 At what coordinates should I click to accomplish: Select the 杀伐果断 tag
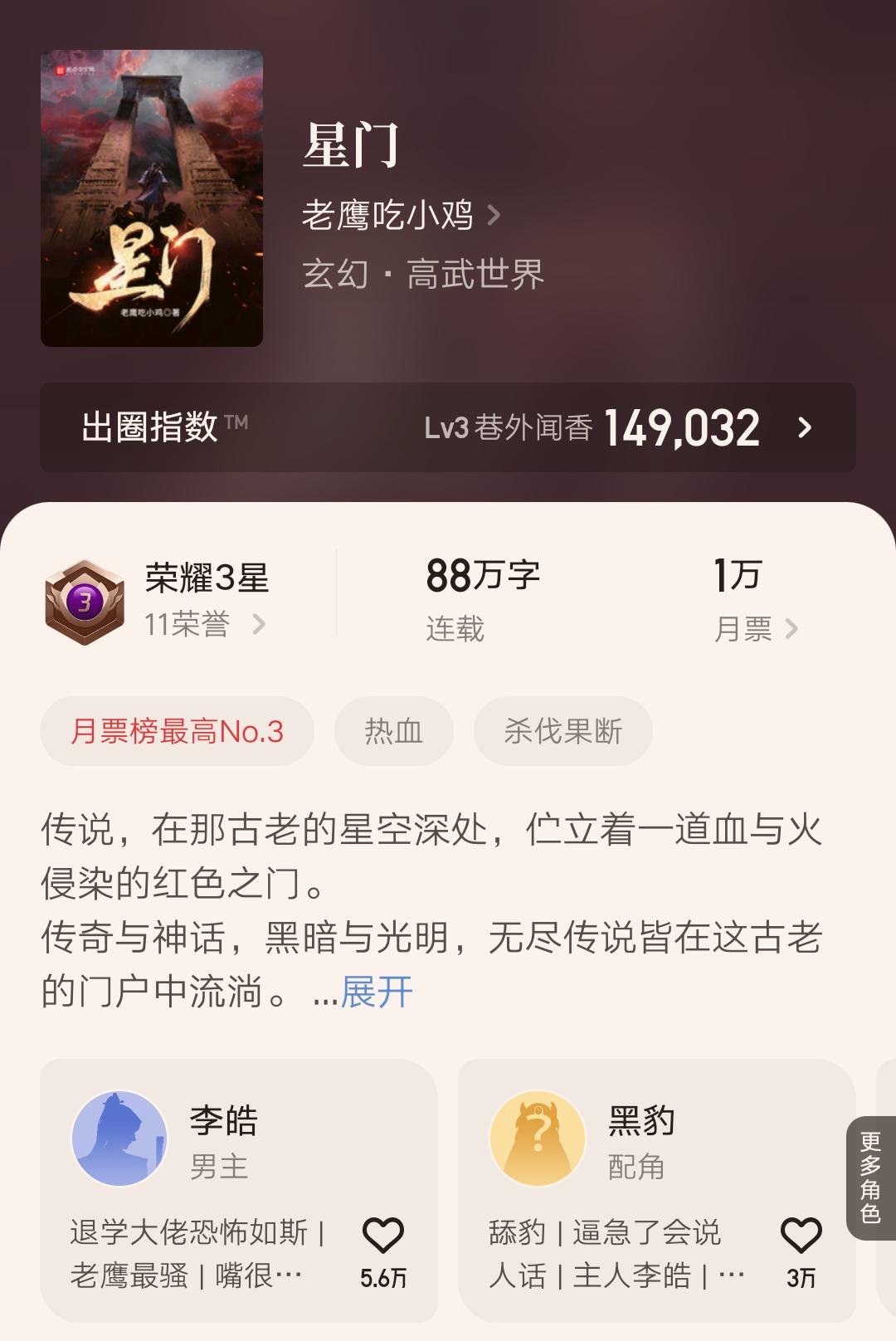(x=562, y=731)
